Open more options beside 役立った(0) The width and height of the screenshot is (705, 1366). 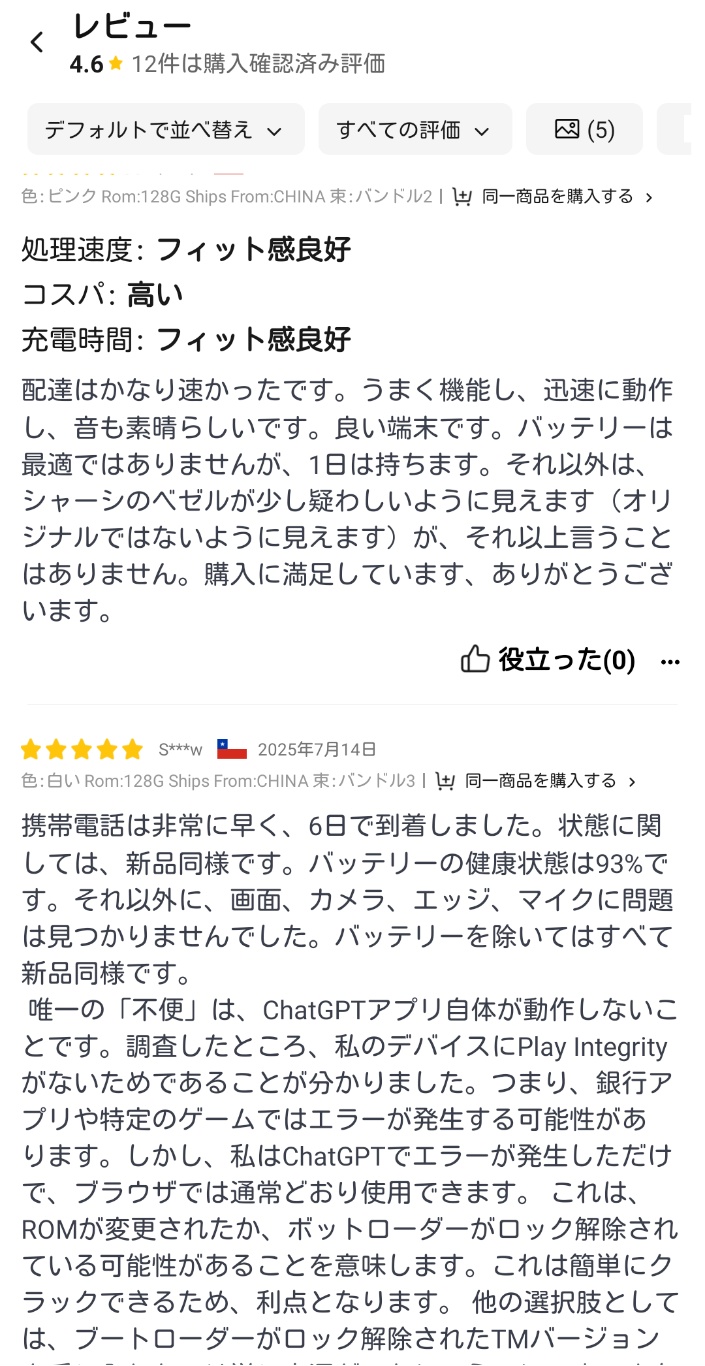pos(670,661)
